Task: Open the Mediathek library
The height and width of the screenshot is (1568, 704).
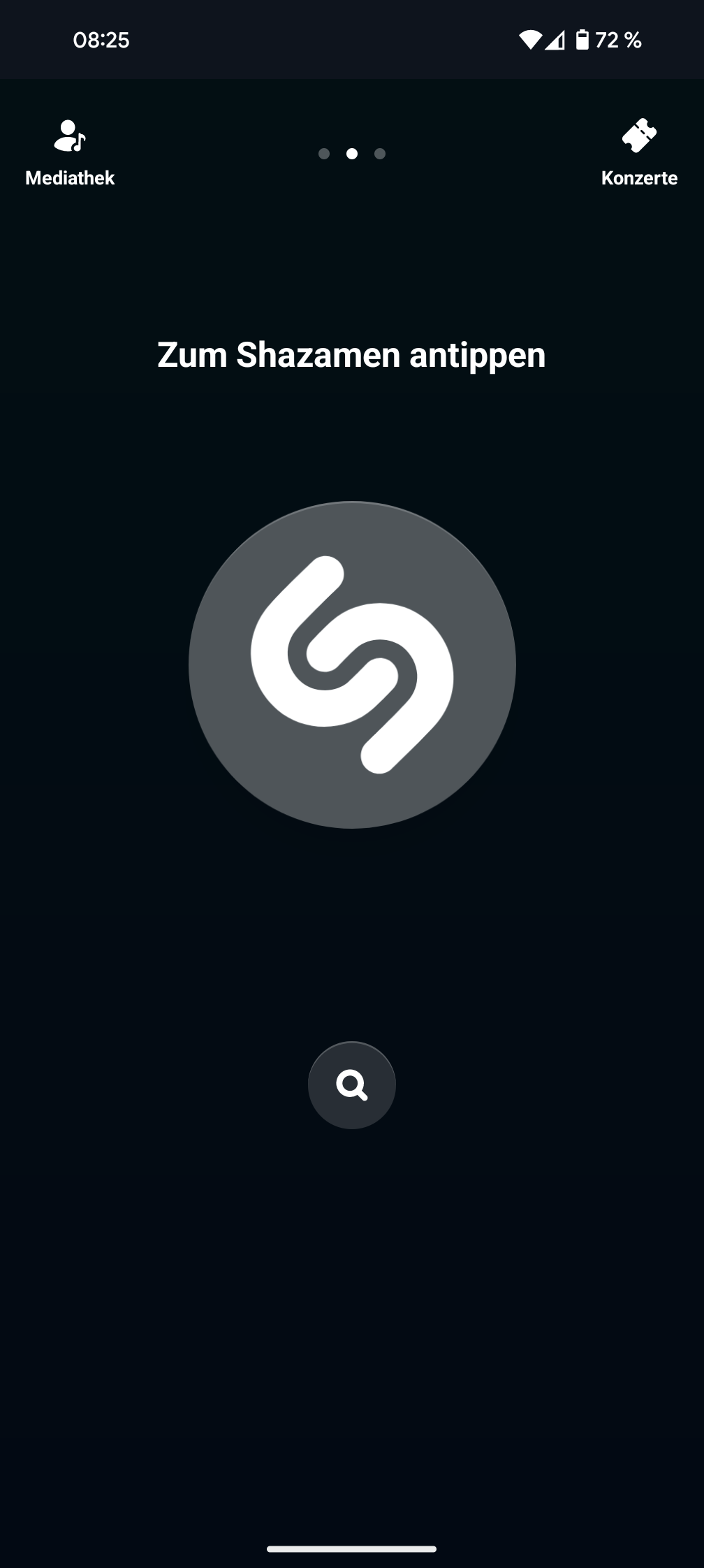Action: (x=70, y=152)
